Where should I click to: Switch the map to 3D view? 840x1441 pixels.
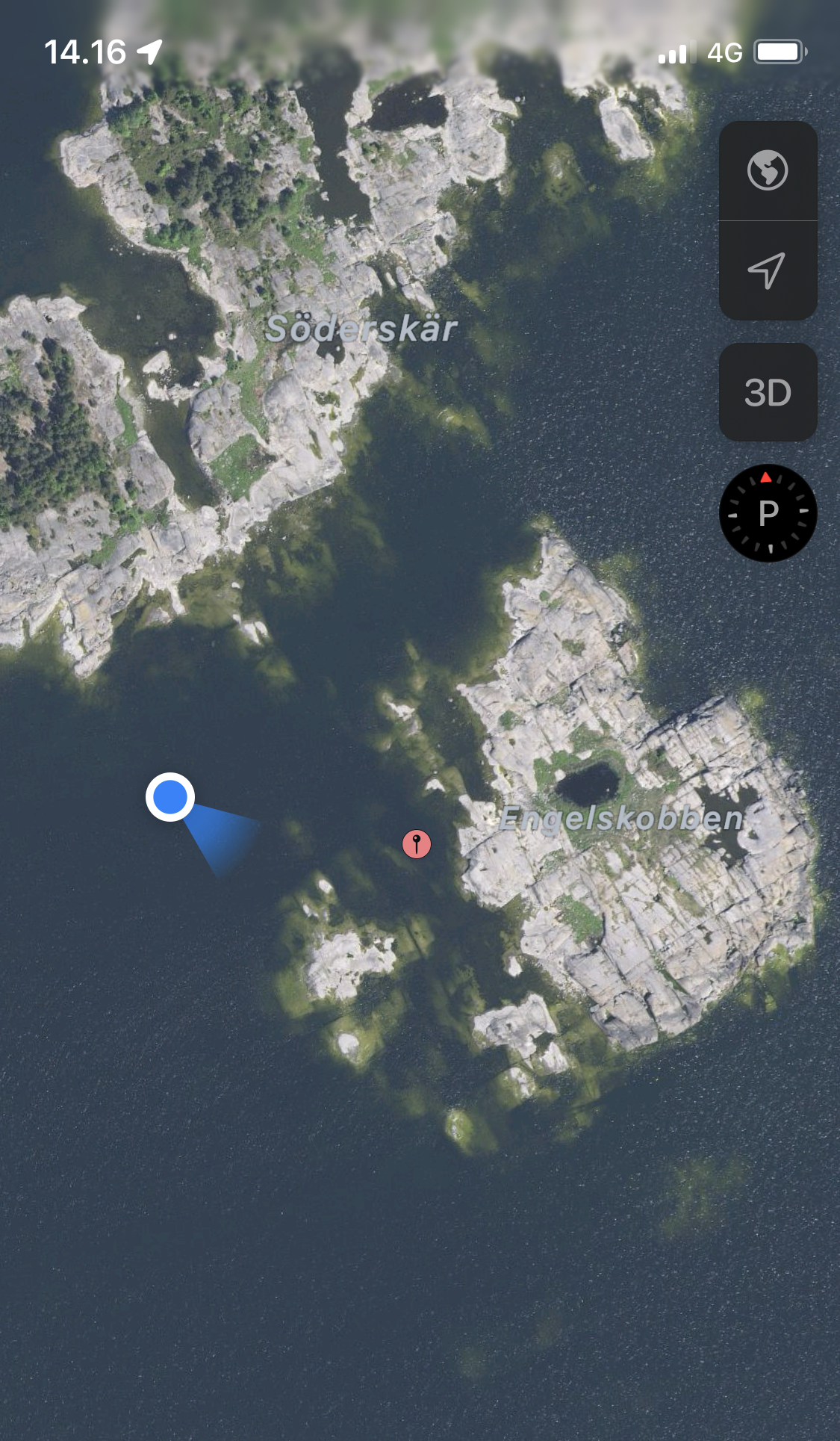768,392
